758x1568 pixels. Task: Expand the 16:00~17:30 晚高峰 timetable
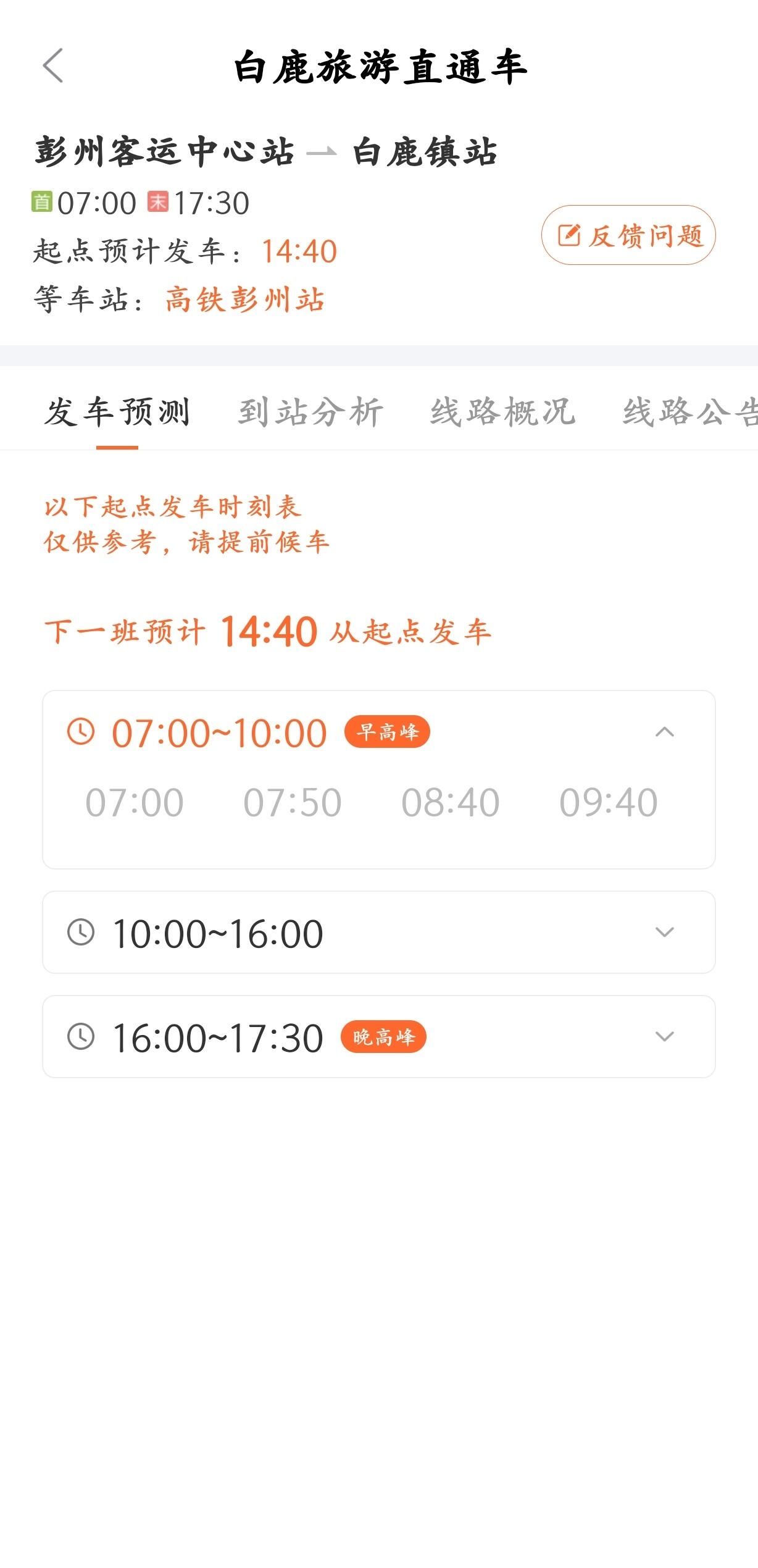tap(664, 1036)
